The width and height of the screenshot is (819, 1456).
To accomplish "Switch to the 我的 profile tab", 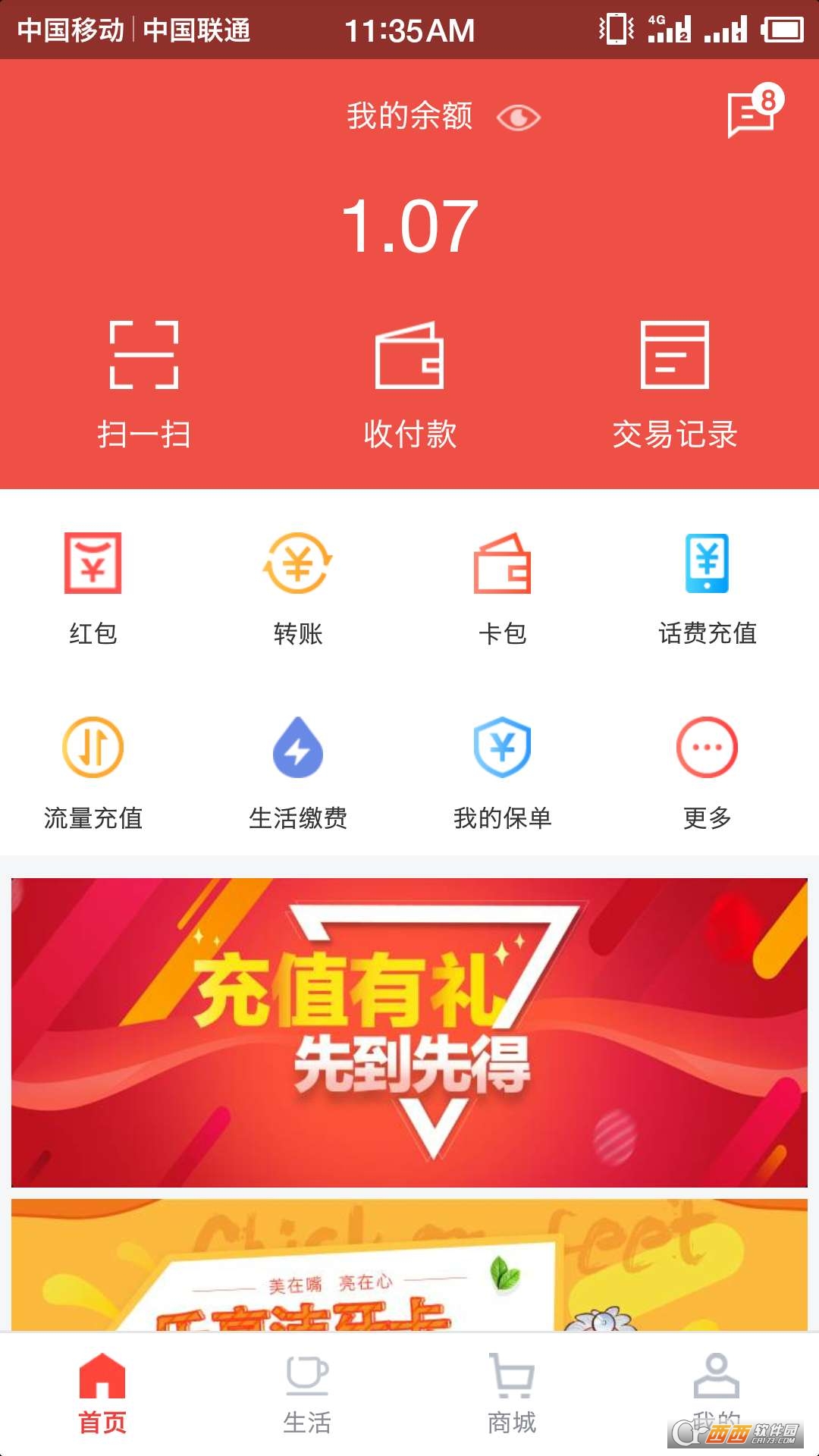I will pyautogui.click(x=716, y=1389).
